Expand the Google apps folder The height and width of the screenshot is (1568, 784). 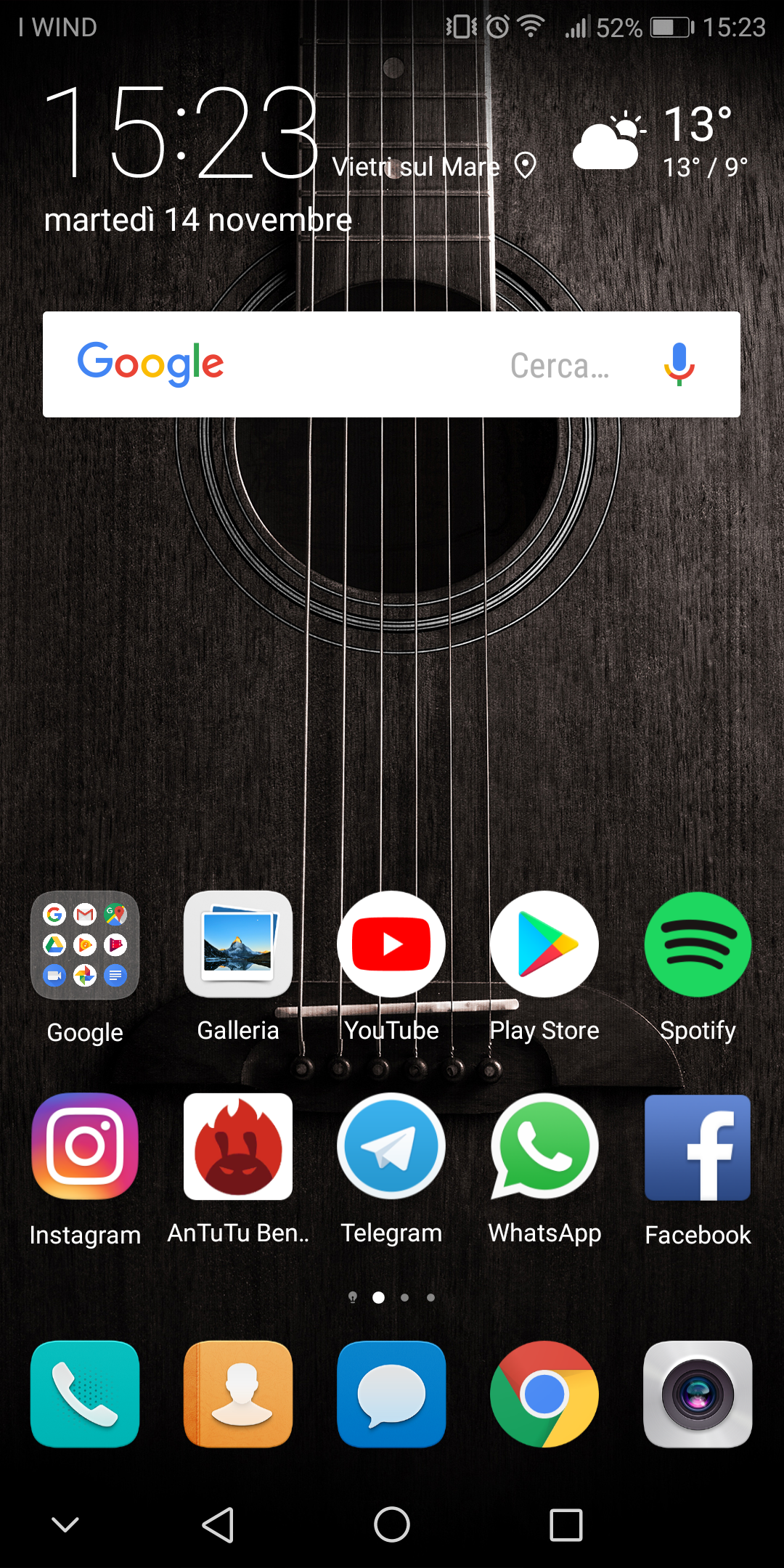tap(85, 944)
